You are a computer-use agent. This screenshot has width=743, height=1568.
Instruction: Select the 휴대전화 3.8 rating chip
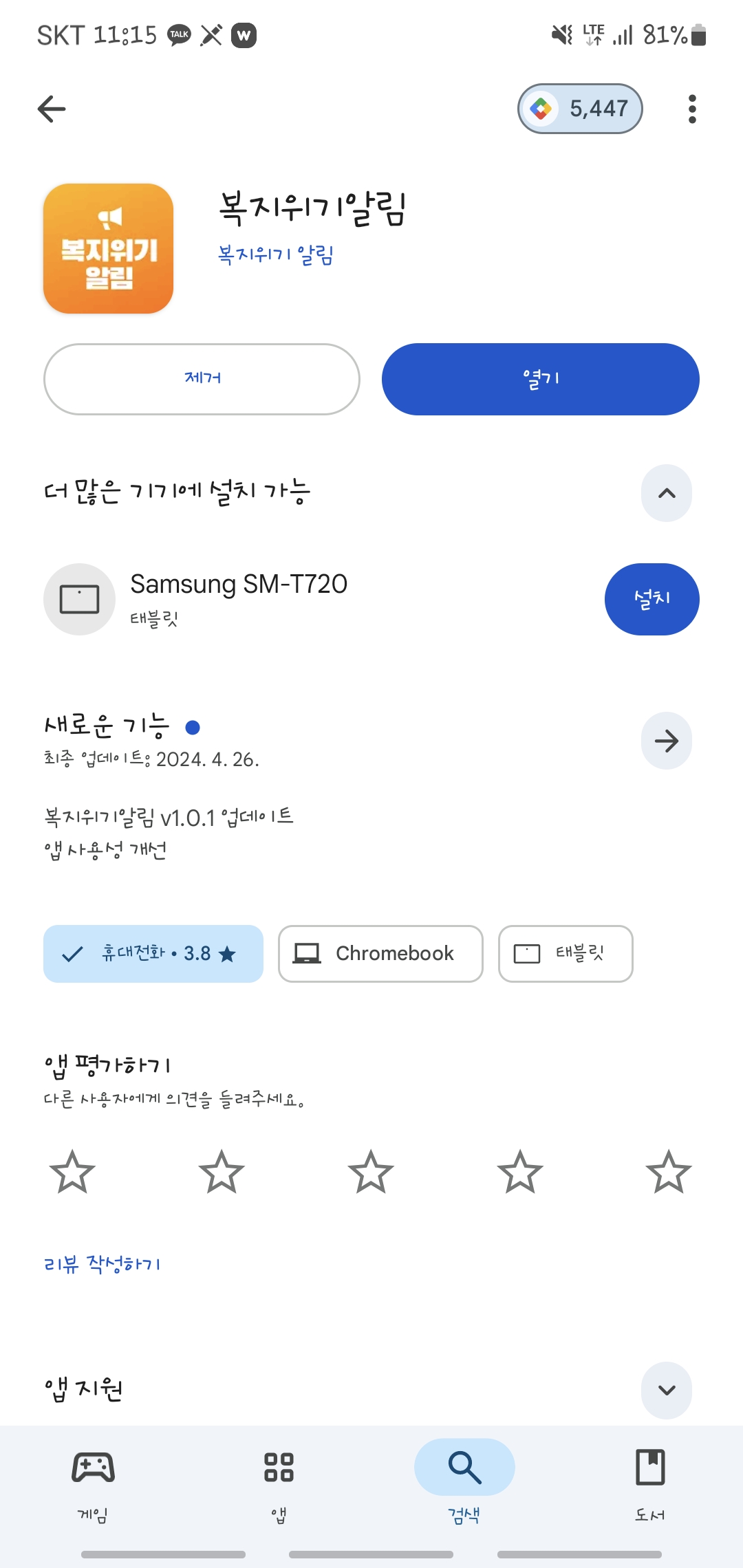[153, 954]
